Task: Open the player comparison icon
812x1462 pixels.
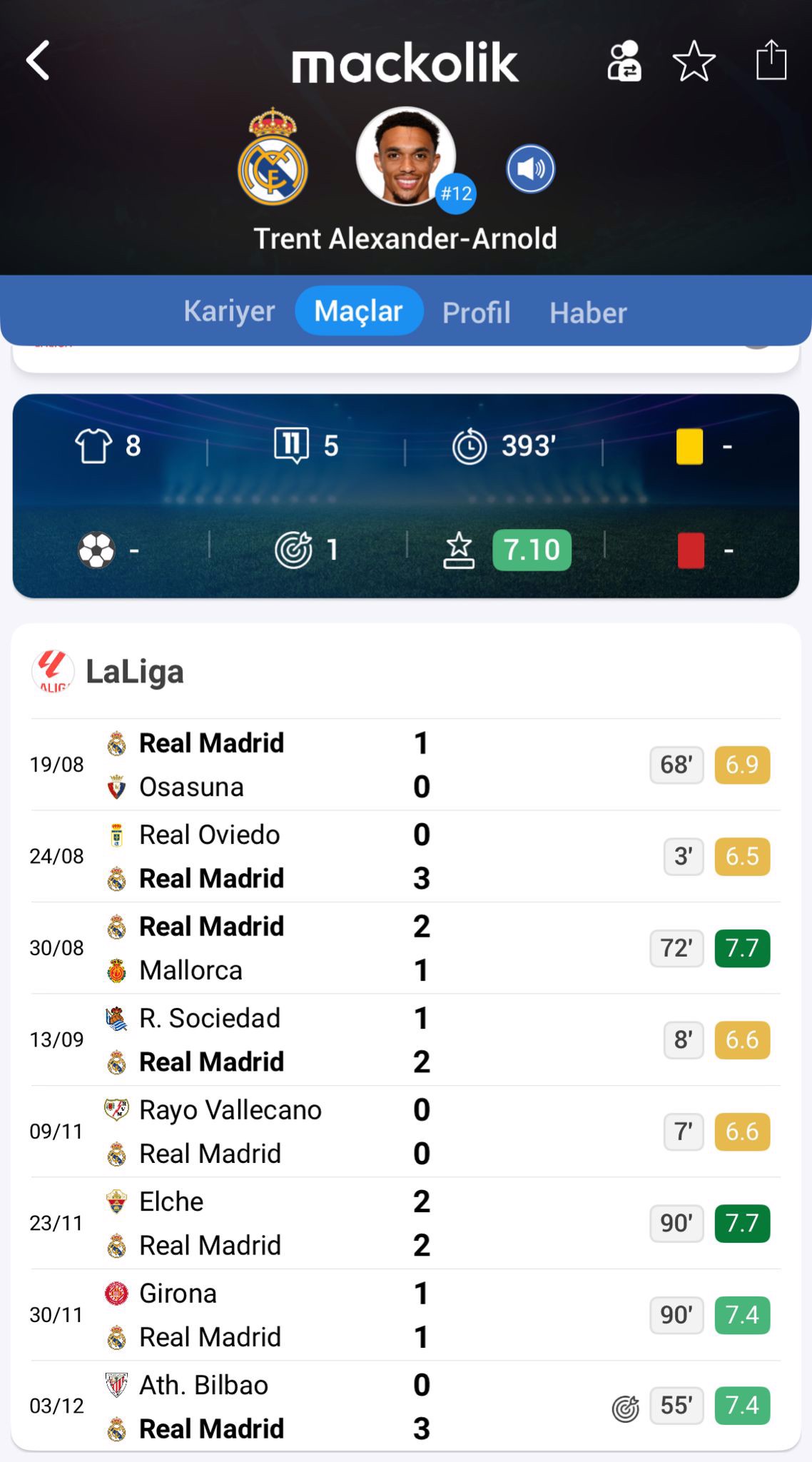Action: [624, 61]
